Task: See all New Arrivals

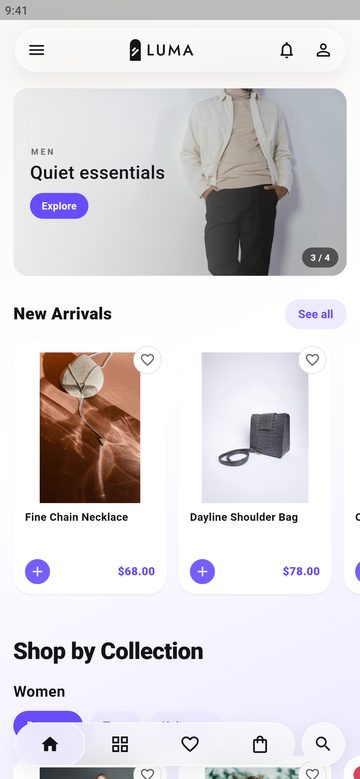Action: (x=315, y=314)
